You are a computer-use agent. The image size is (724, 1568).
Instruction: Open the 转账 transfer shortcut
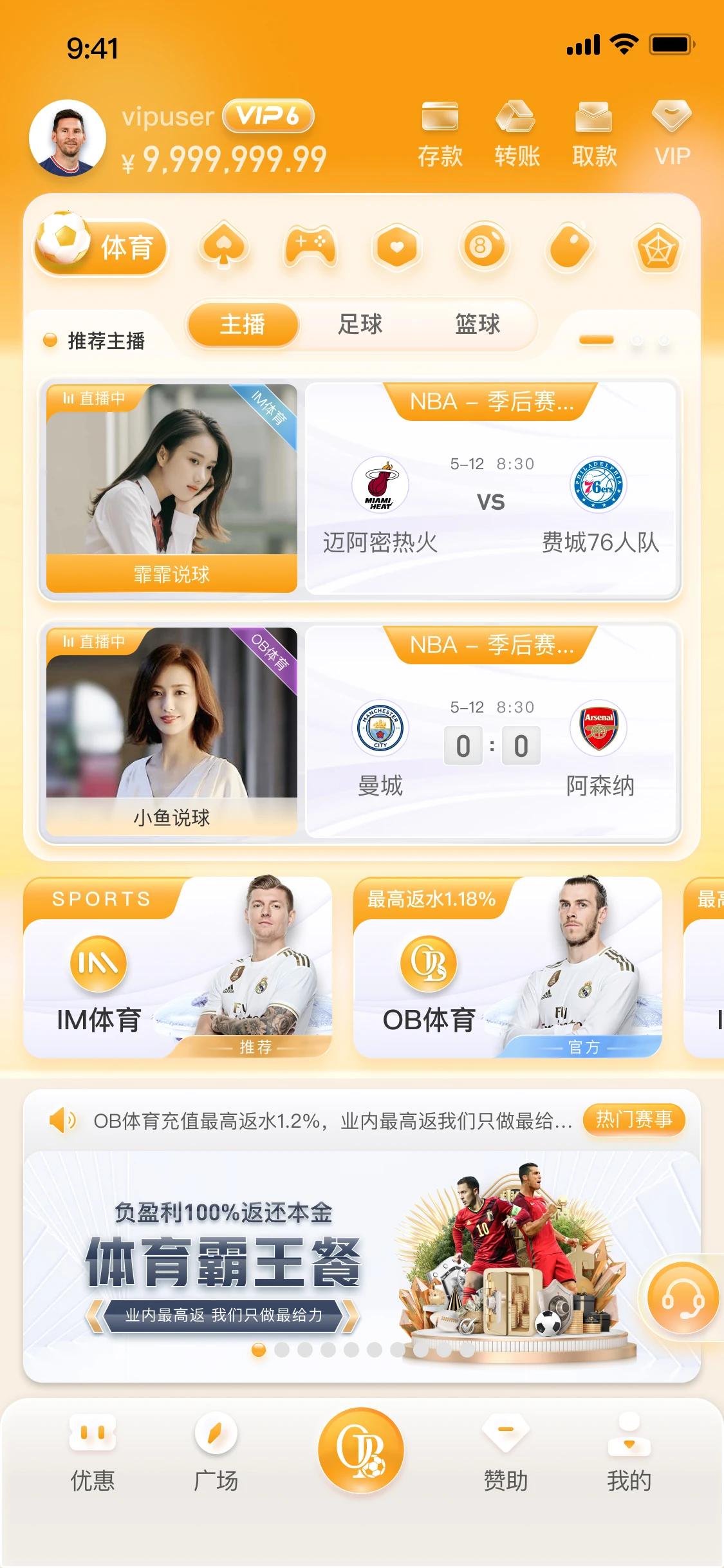click(x=517, y=134)
